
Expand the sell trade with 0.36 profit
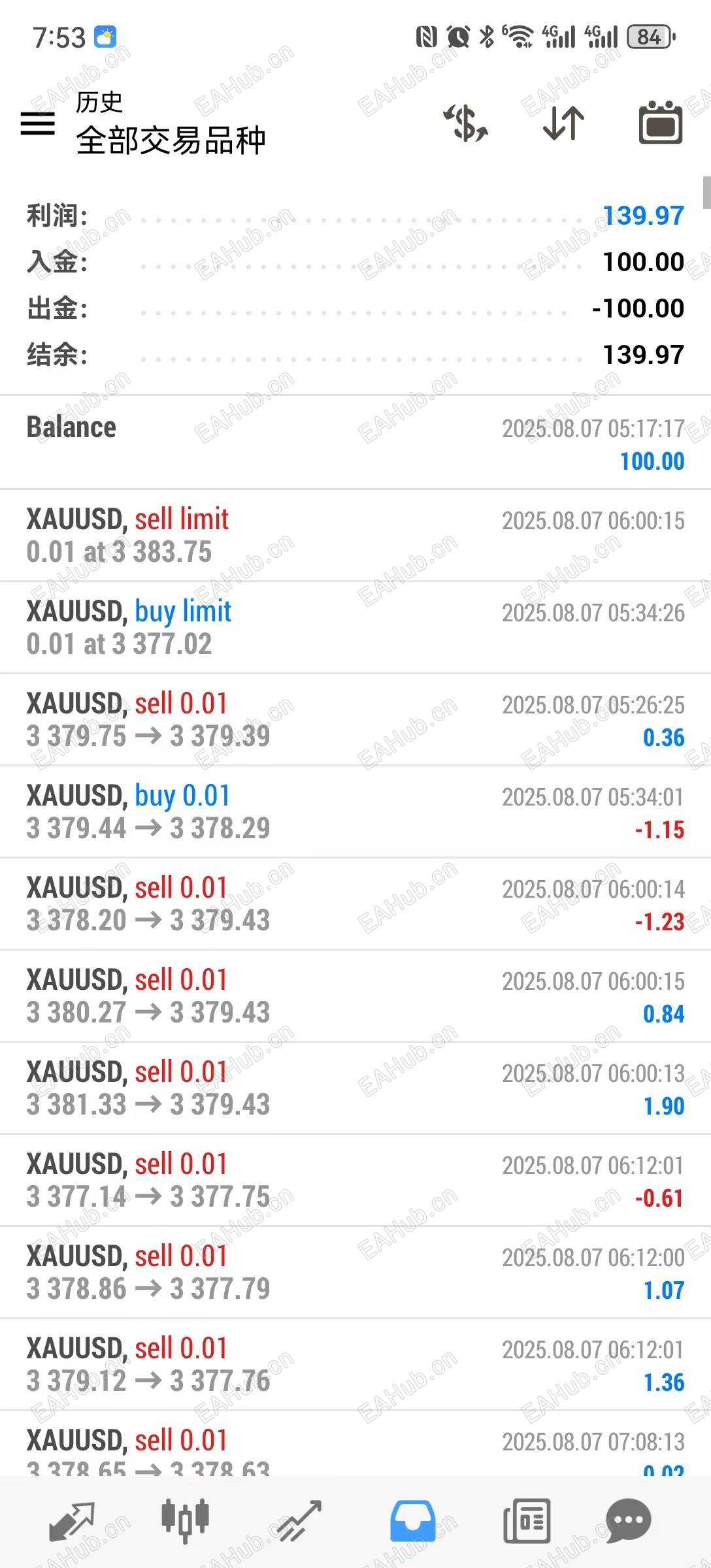click(x=355, y=719)
